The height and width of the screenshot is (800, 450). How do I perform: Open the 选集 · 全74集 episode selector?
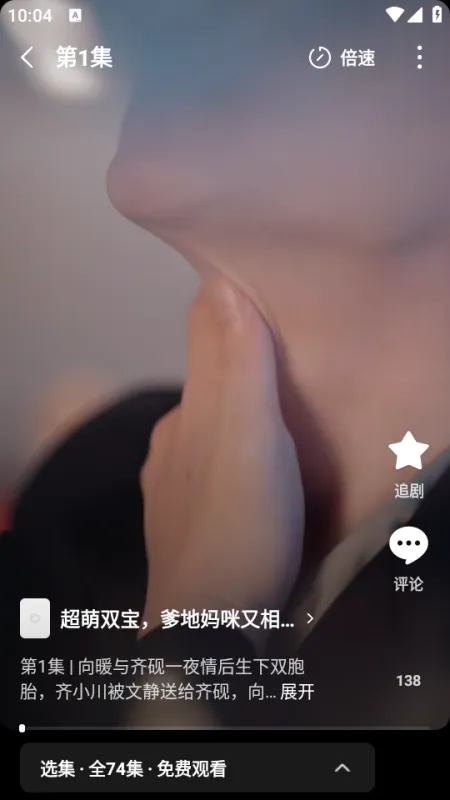coord(197,767)
